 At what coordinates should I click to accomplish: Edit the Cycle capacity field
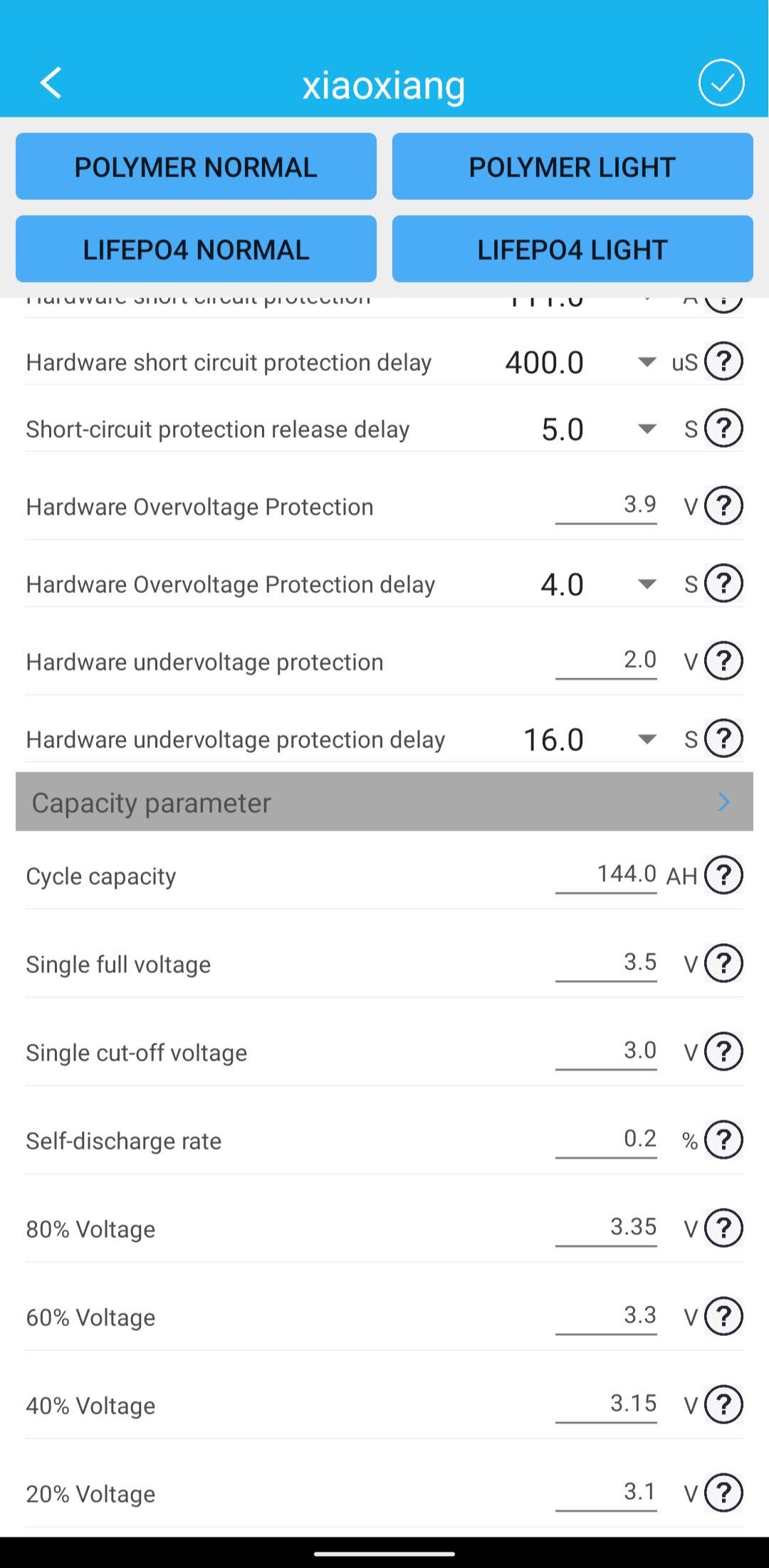click(x=606, y=874)
